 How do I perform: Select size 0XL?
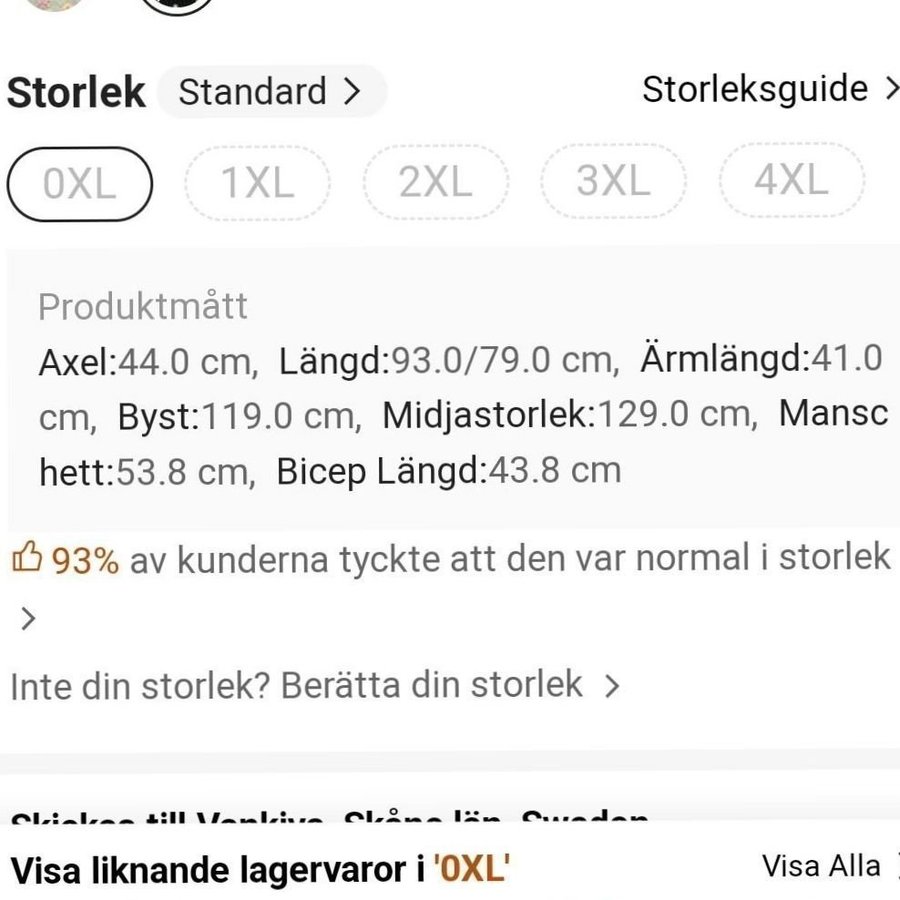[79, 183]
